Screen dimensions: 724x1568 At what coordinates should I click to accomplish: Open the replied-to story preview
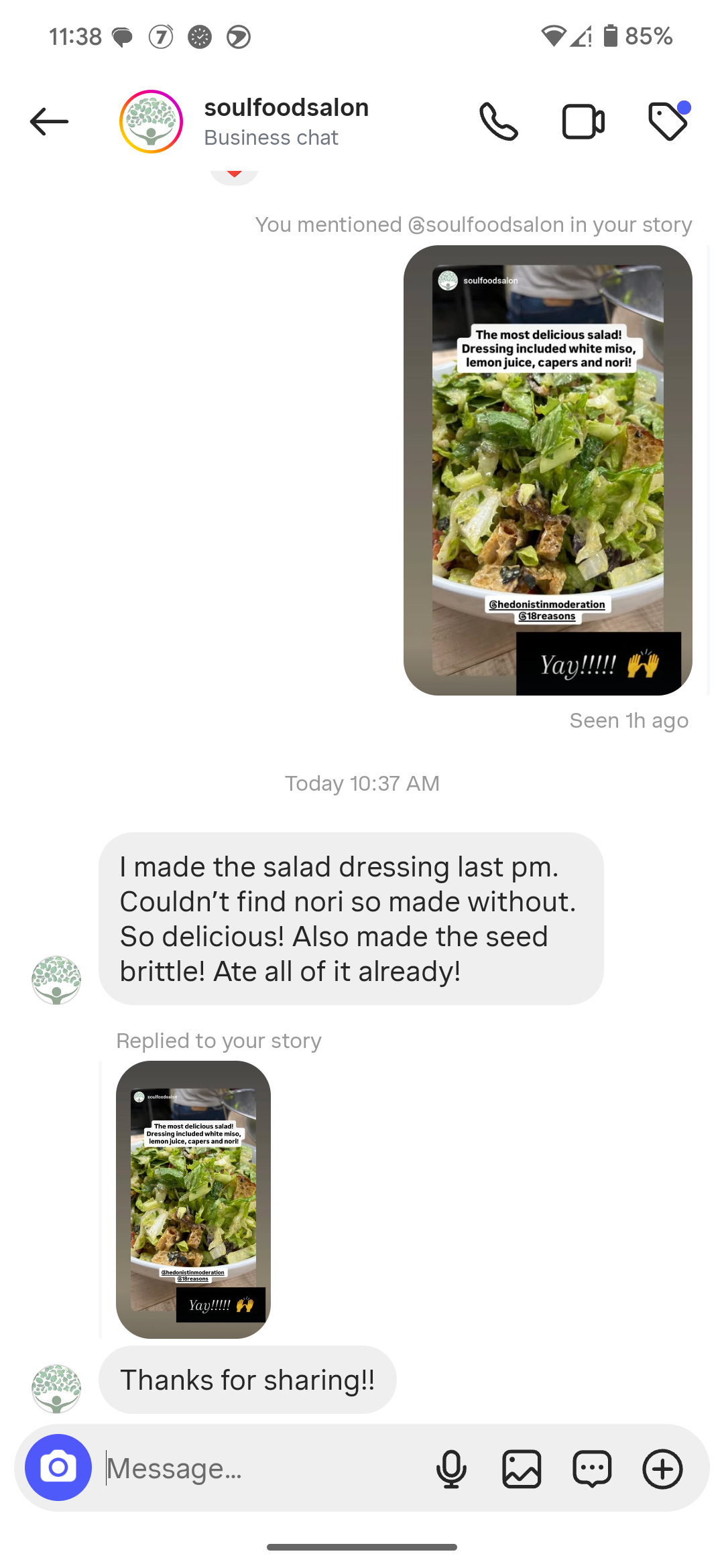point(193,1199)
